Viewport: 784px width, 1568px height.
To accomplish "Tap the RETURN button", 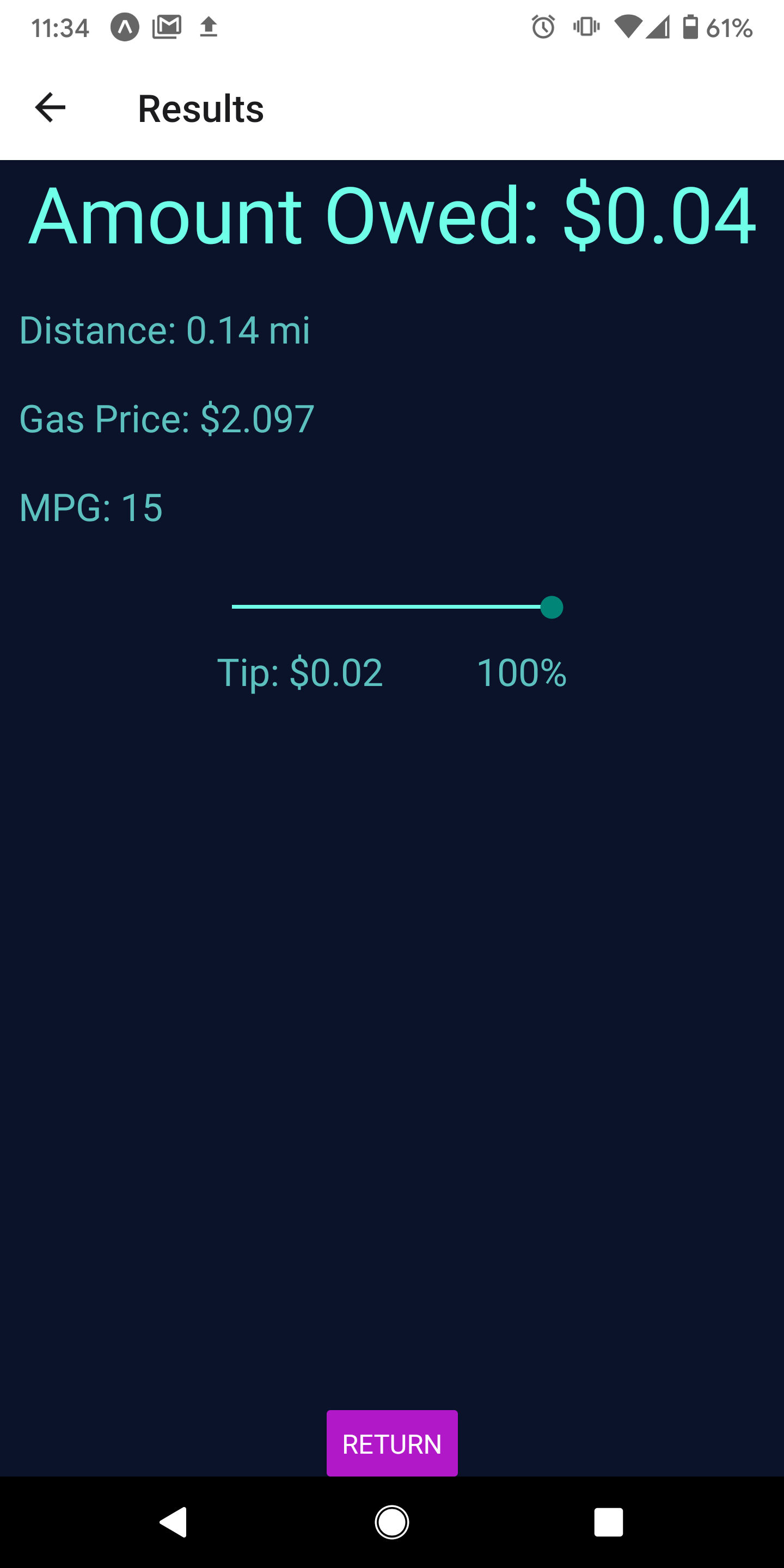I will [392, 1443].
